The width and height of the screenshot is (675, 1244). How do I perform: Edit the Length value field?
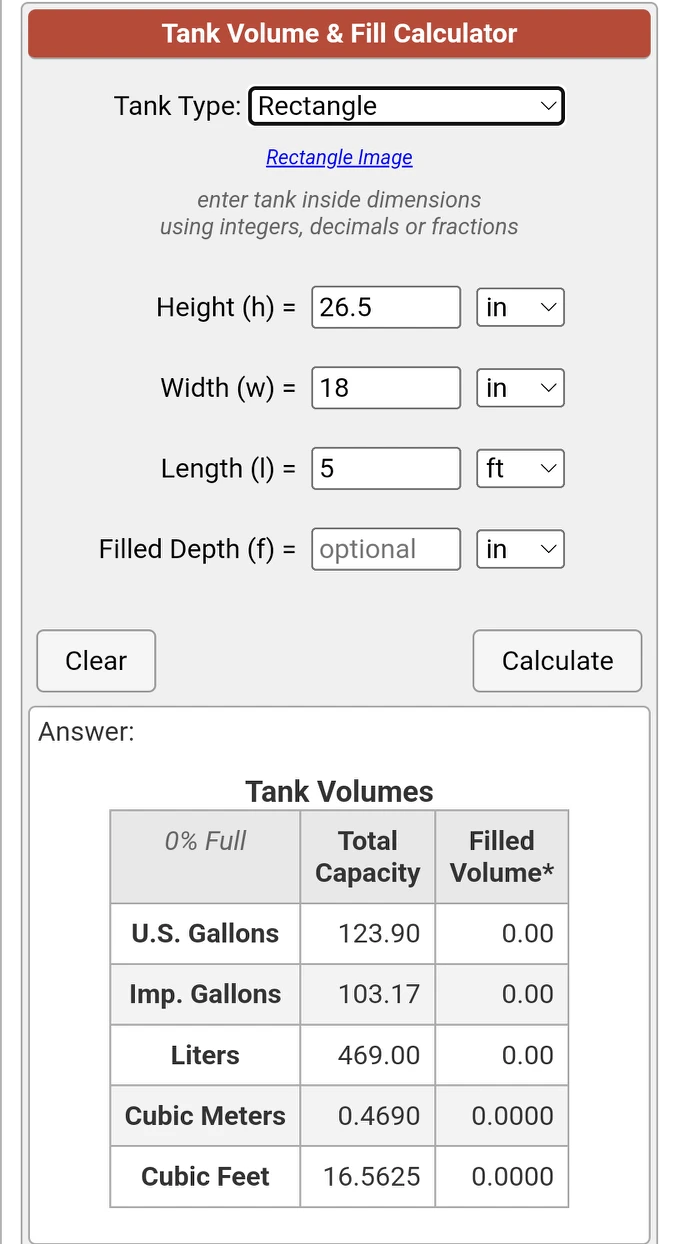point(386,468)
